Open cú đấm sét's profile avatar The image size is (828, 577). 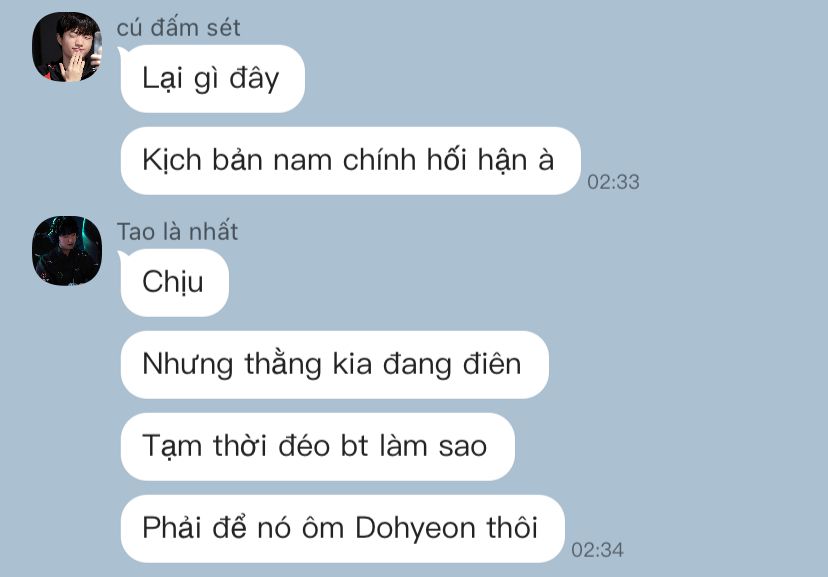67,48
